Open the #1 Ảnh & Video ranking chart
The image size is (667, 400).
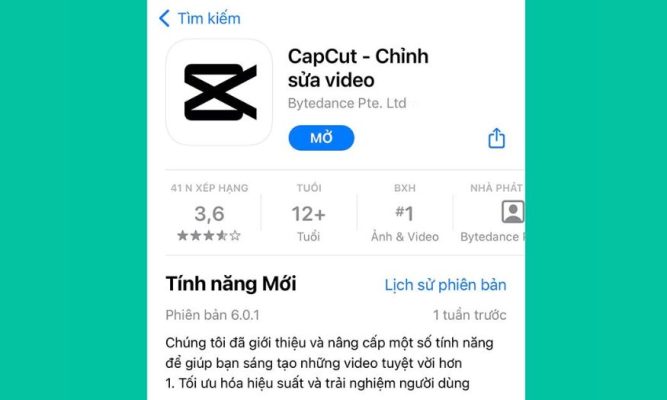point(404,213)
